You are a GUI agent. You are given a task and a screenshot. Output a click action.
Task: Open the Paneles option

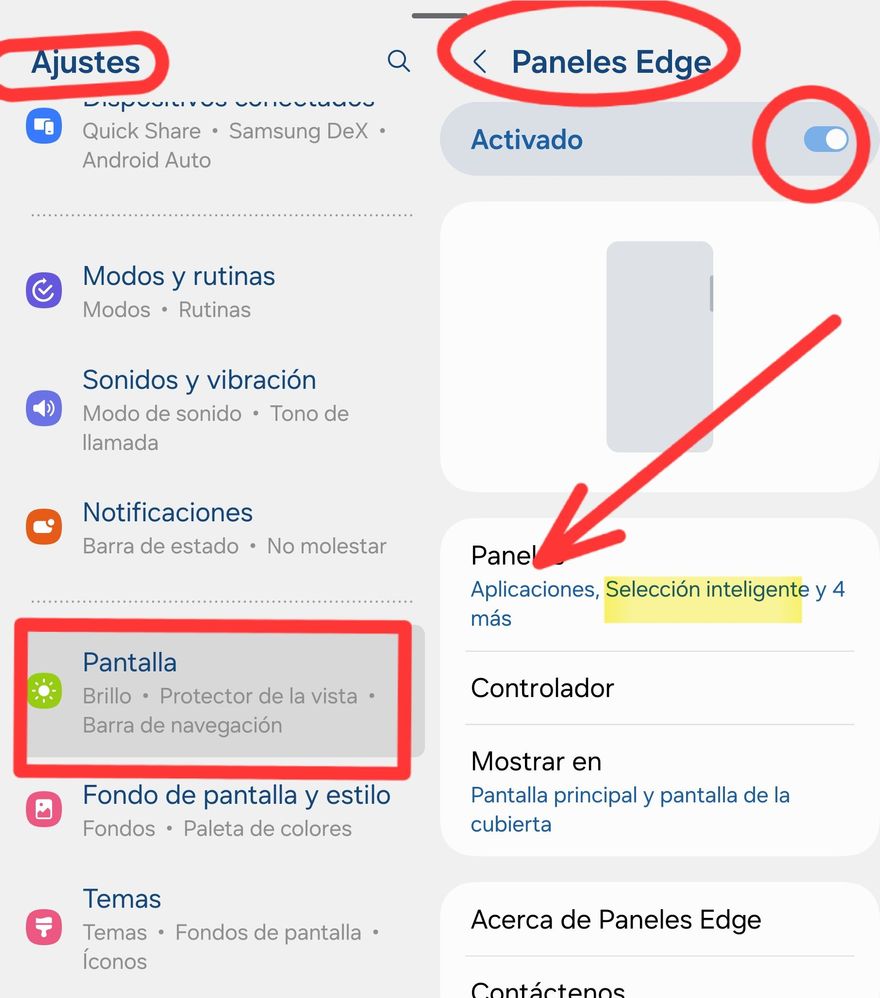(655, 586)
